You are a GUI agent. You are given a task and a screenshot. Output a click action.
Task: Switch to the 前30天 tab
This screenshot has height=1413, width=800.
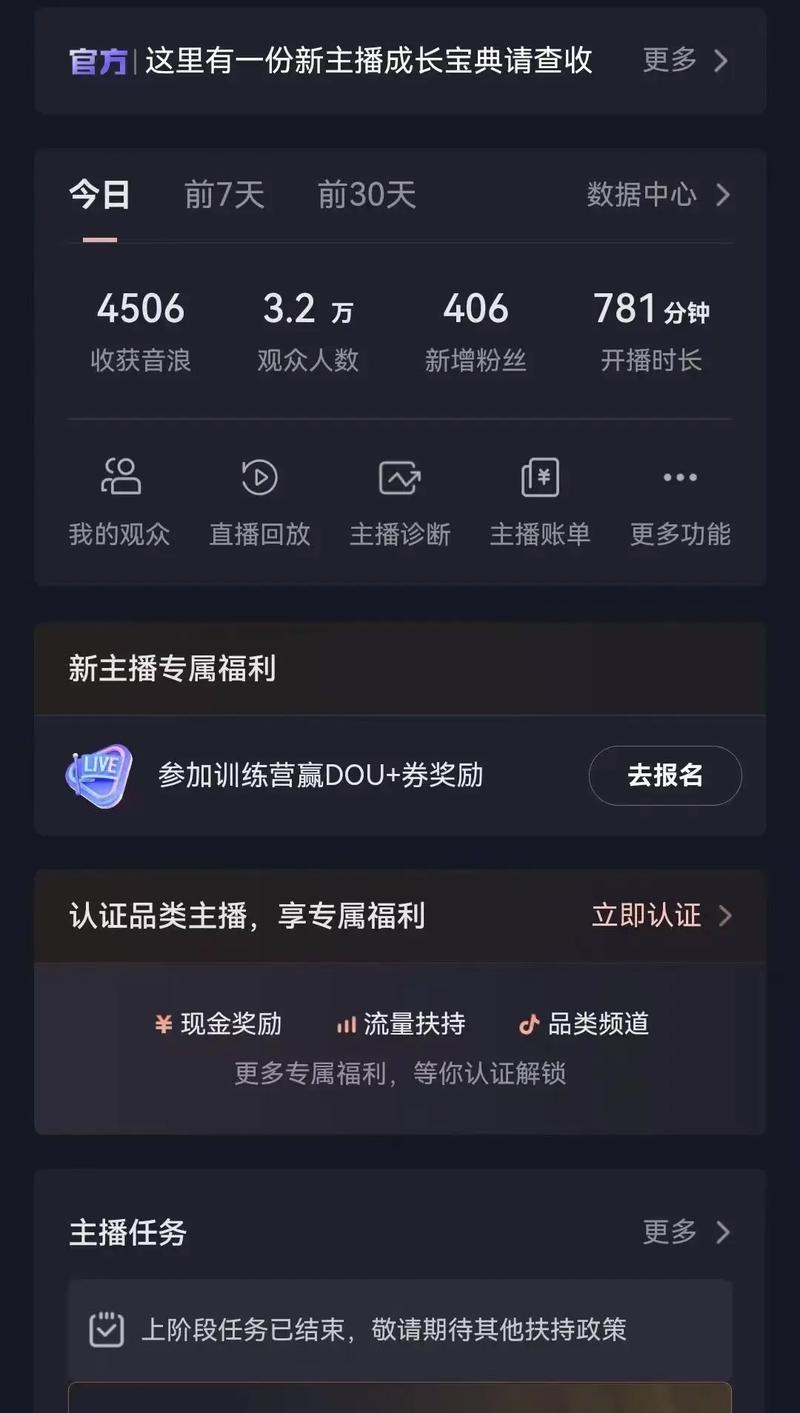pos(366,196)
